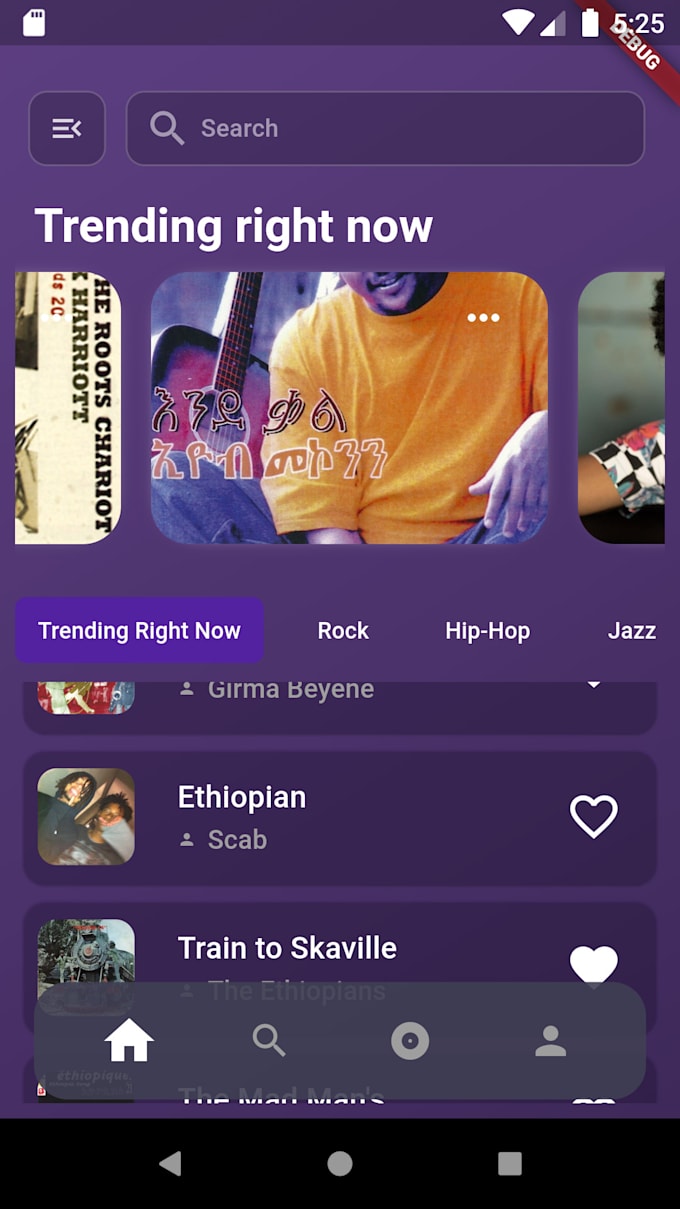This screenshot has height=1209, width=680.
Task: Unlike the song Train to Skaville
Action: point(594,963)
